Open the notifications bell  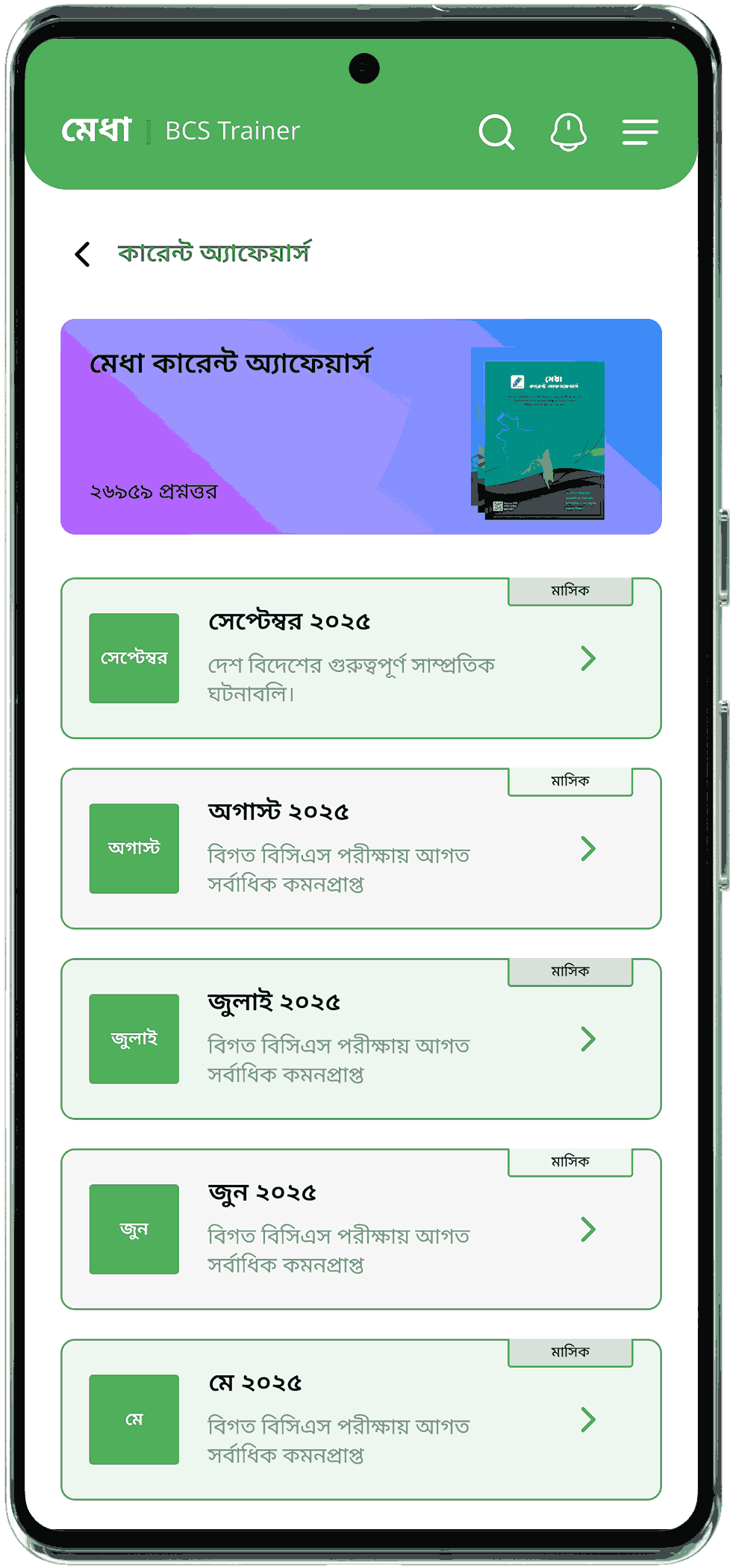(568, 132)
